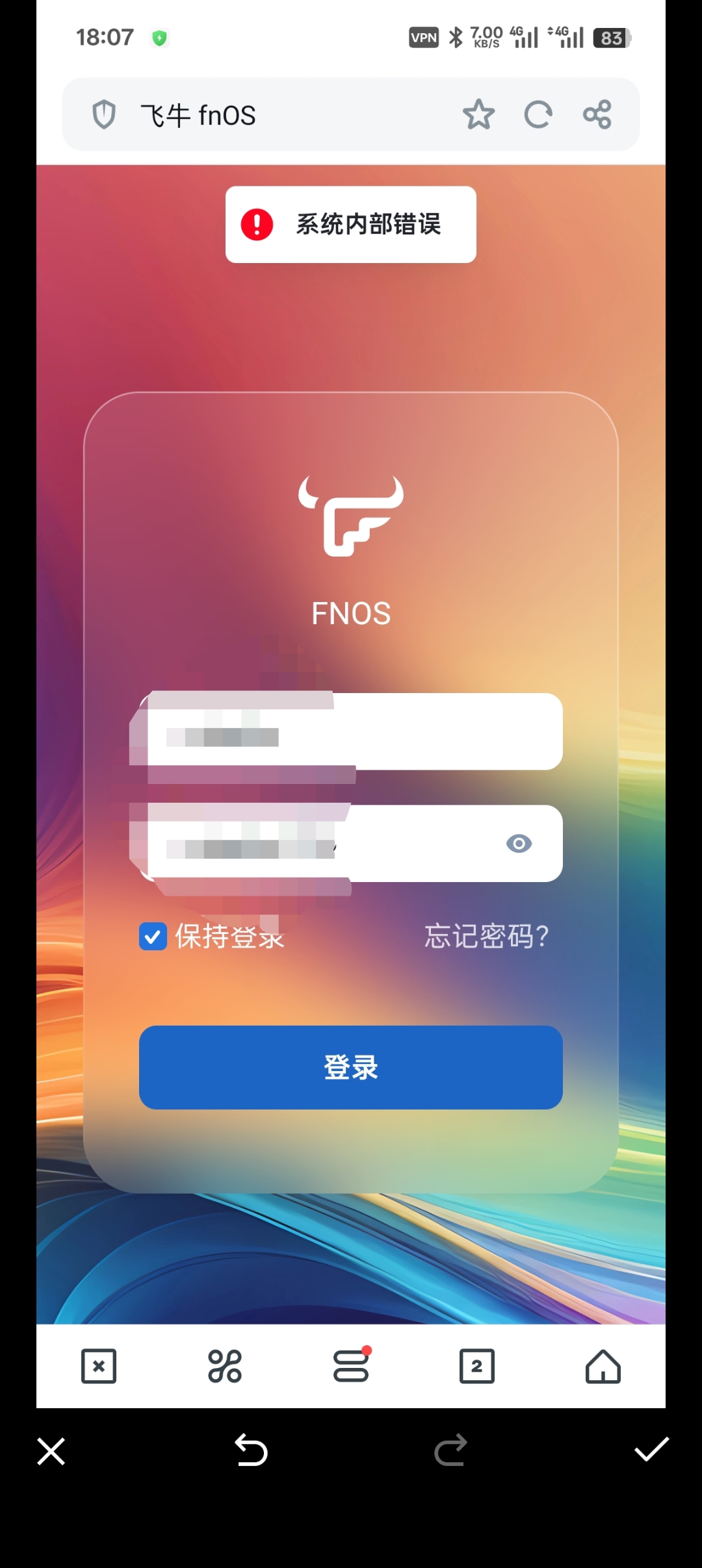Confirm the screenshot edit with the checkmark
The width and height of the screenshot is (702, 1568).
point(651,1450)
